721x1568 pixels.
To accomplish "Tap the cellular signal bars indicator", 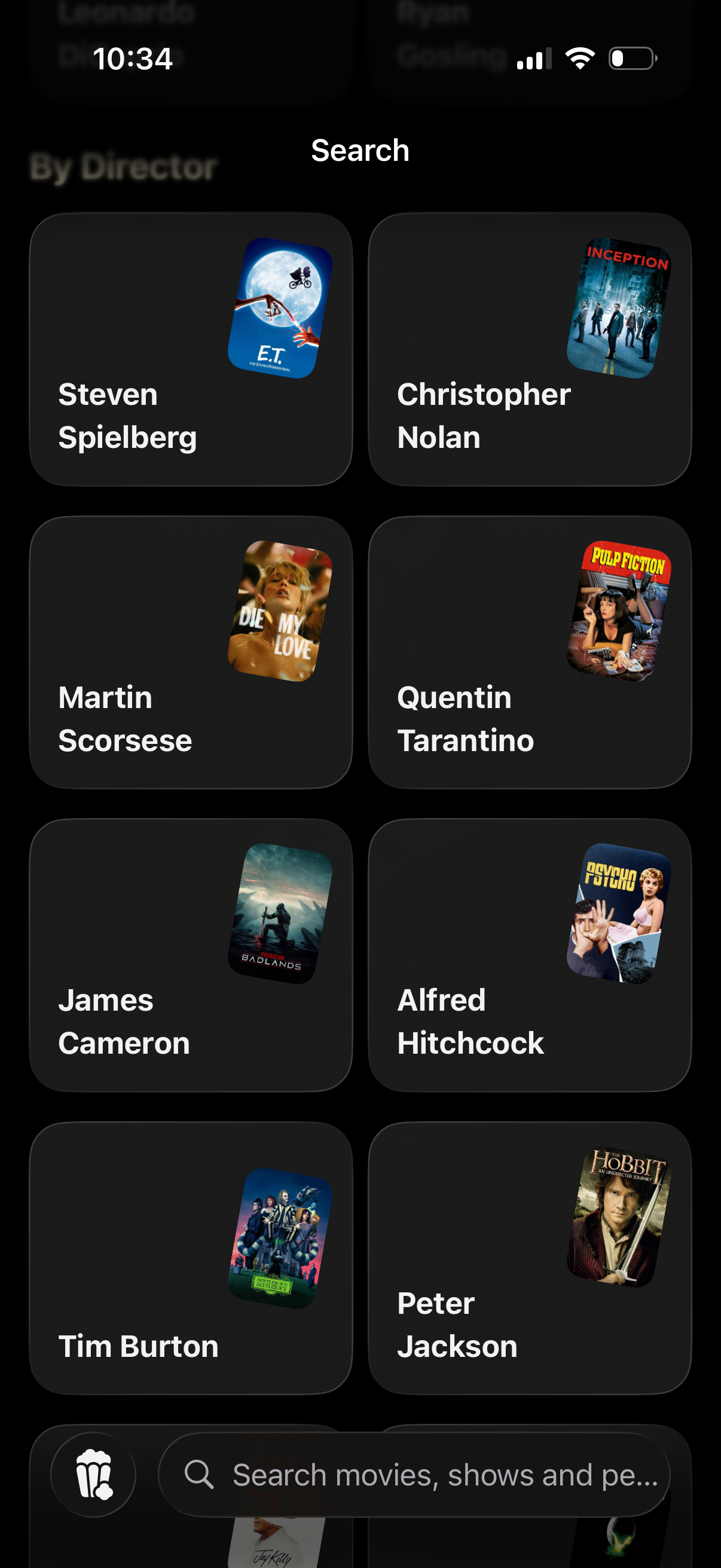I will tap(534, 59).
